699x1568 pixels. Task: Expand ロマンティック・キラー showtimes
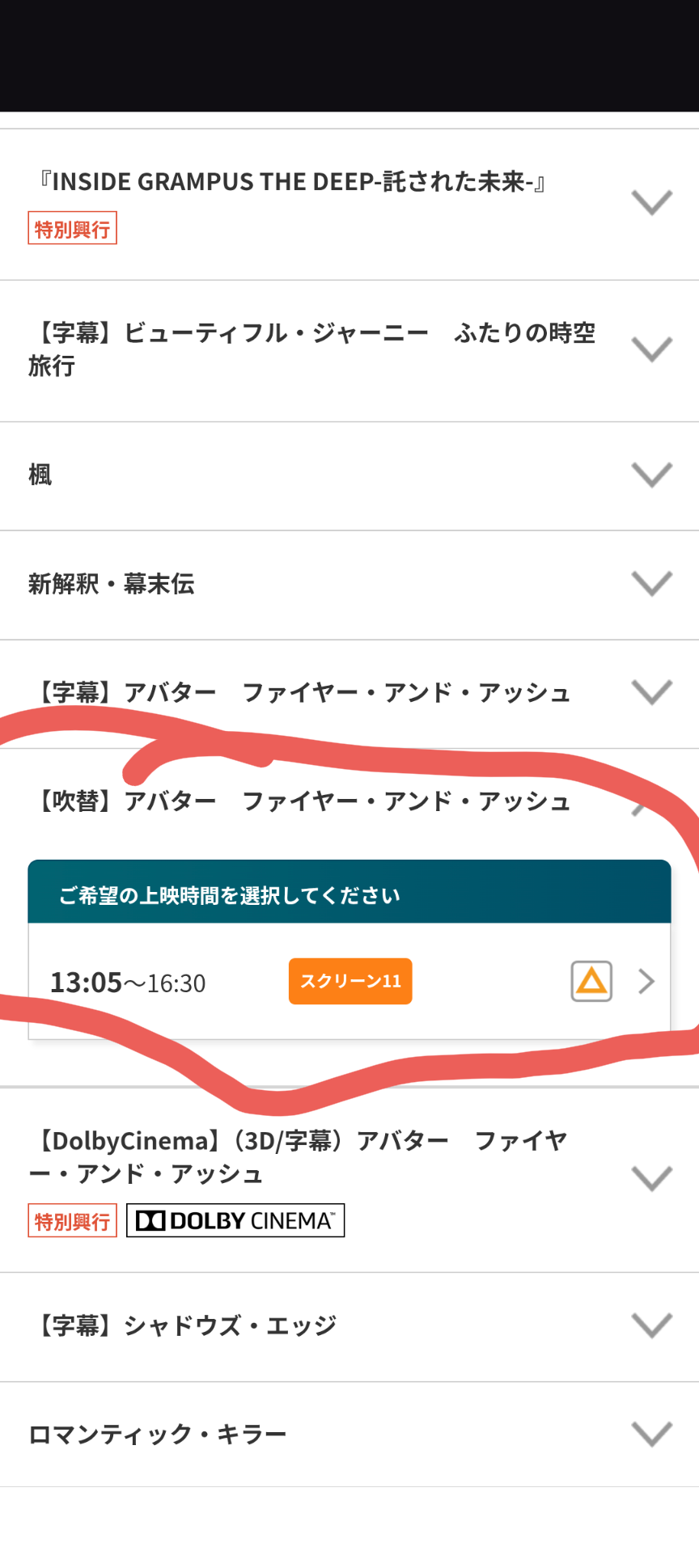[x=651, y=1434]
